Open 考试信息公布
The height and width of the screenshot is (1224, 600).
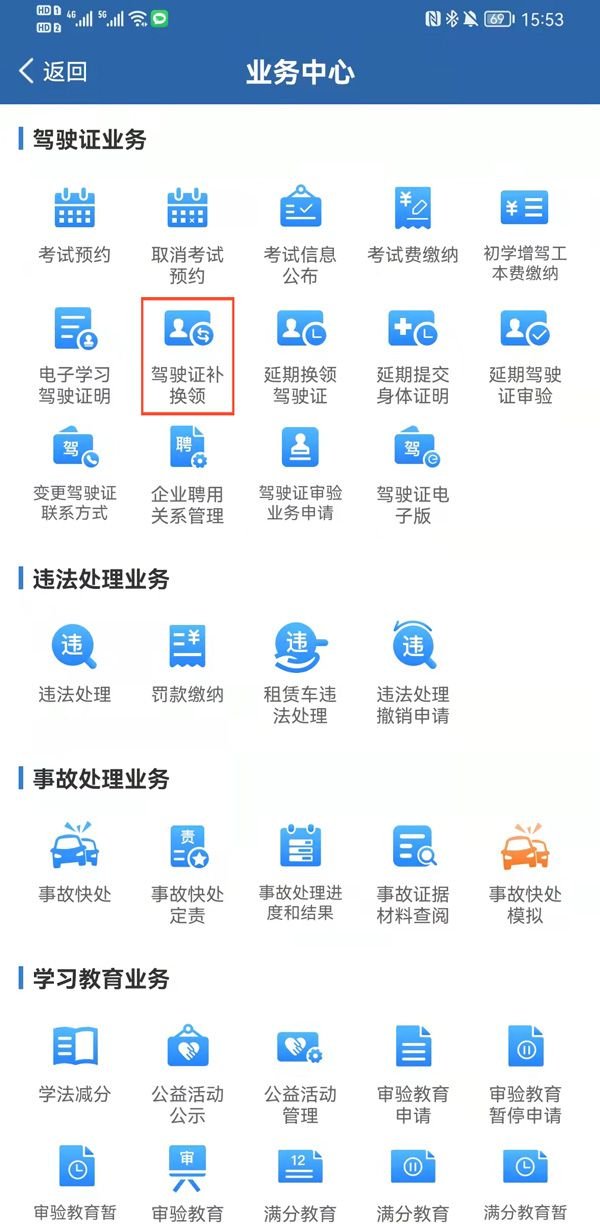[x=300, y=234]
